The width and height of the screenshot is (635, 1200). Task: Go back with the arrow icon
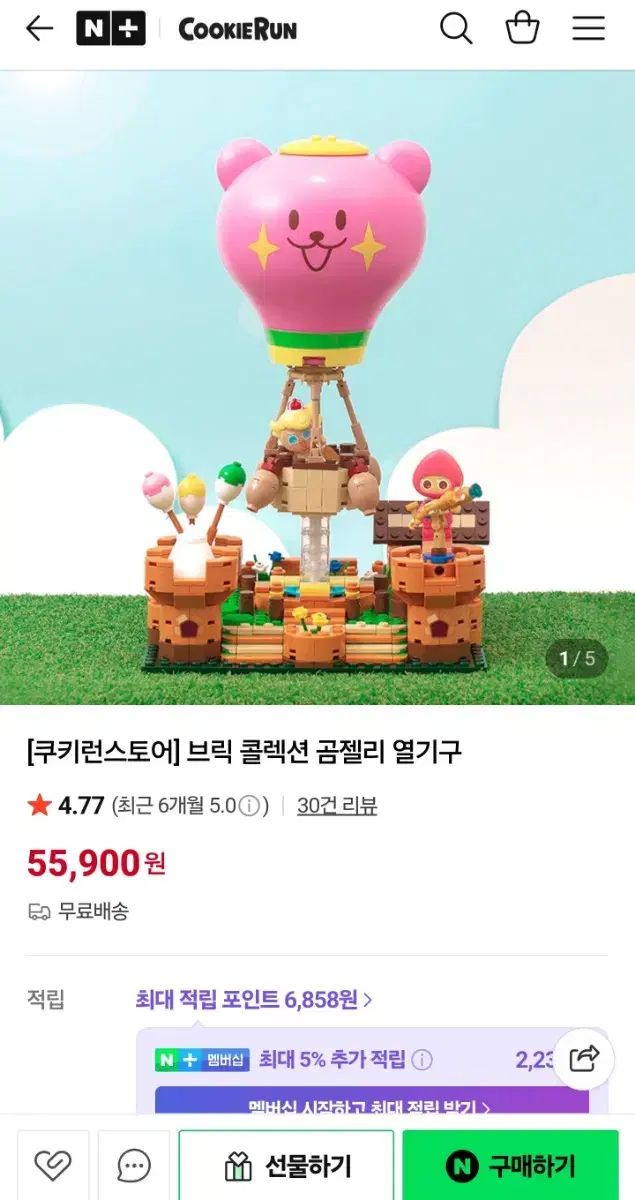tap(39, 29)
